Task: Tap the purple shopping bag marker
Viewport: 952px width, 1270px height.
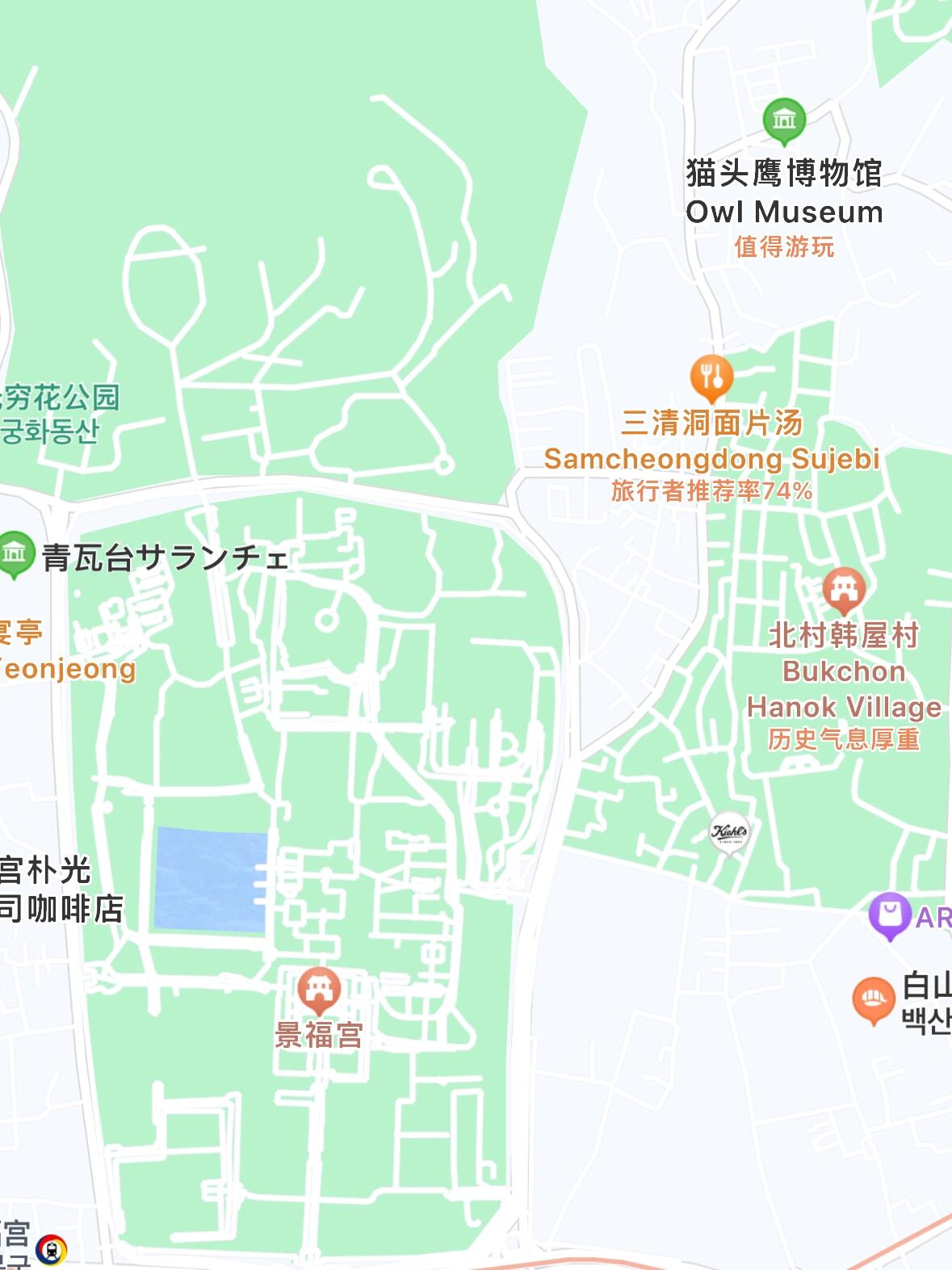Action: click(x=890, y=915)
